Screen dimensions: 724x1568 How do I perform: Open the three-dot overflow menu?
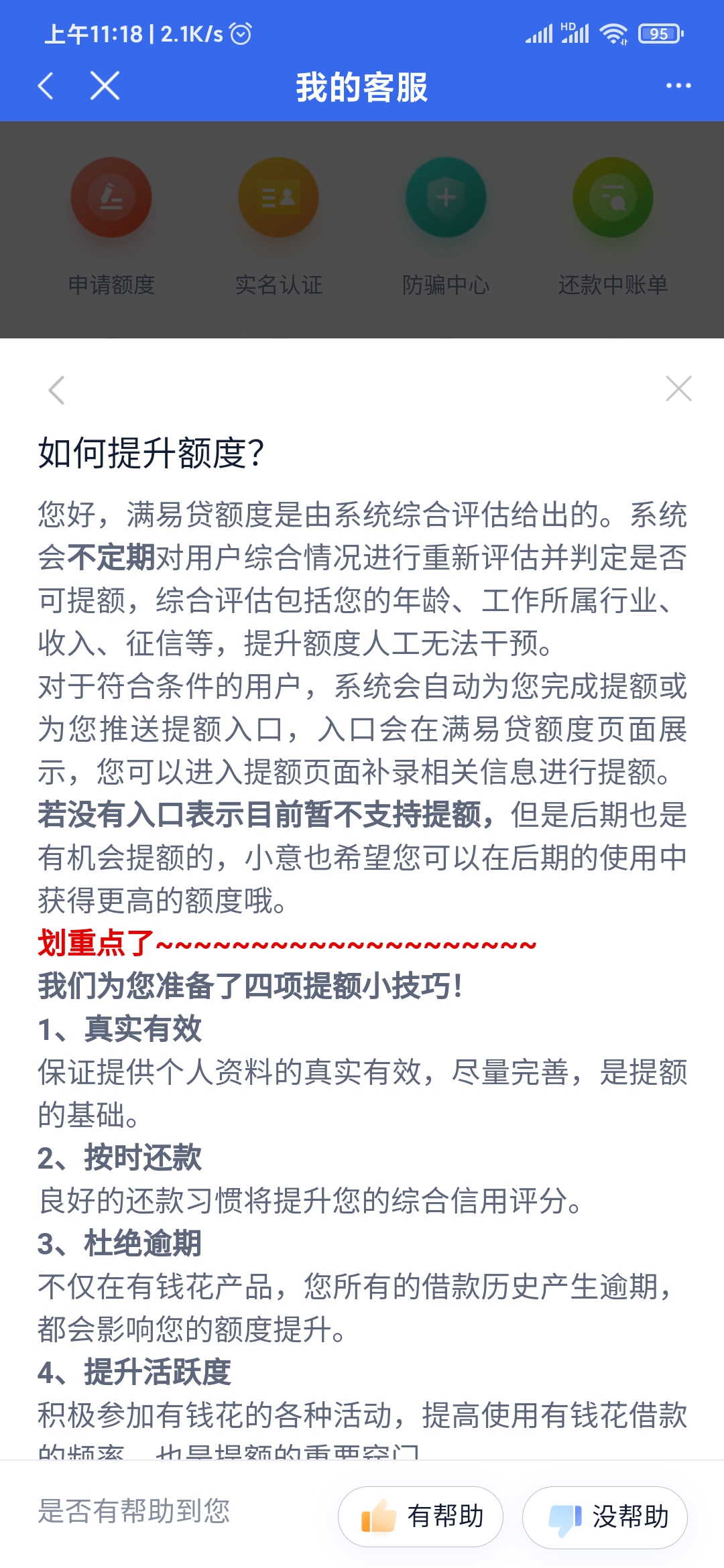678,86
